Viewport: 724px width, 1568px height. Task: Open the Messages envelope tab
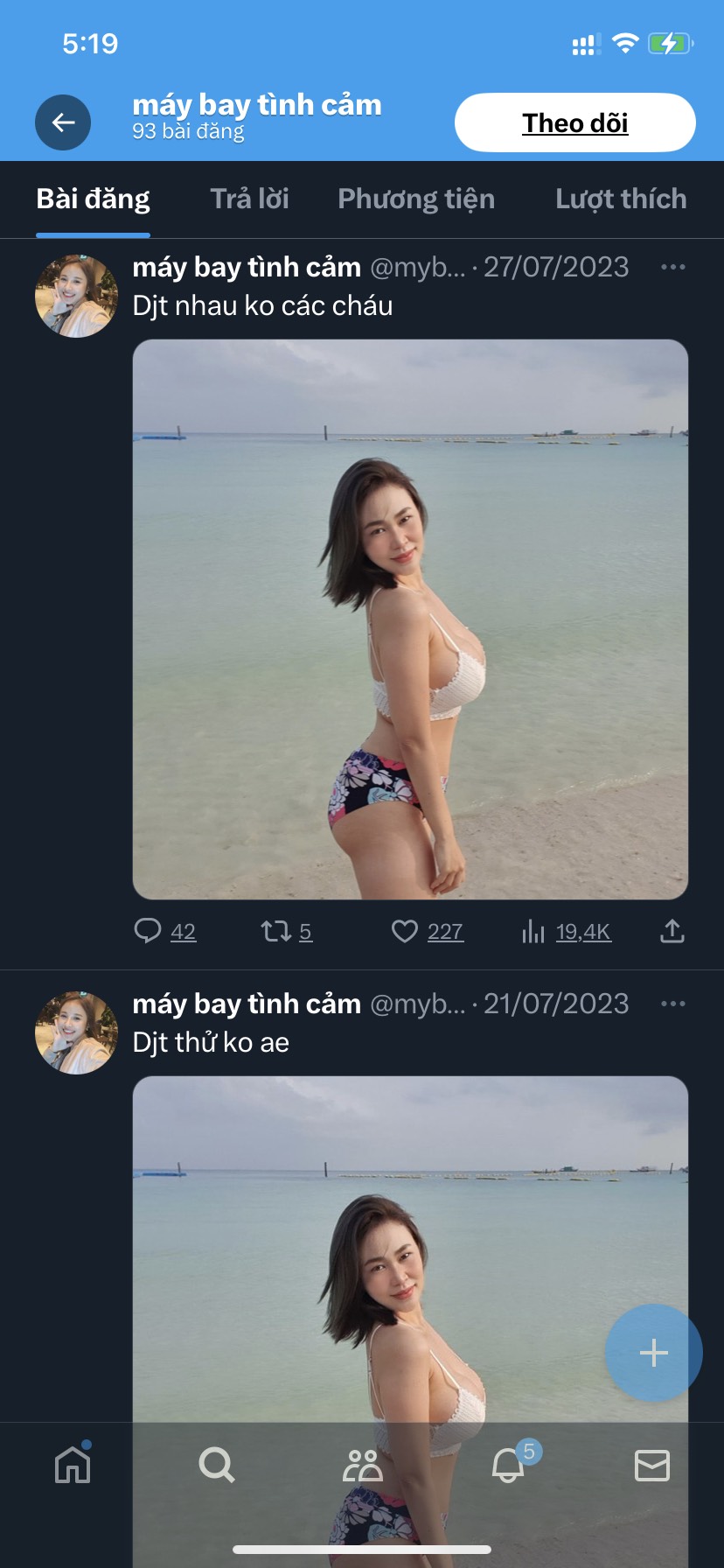coord(651,1464)
